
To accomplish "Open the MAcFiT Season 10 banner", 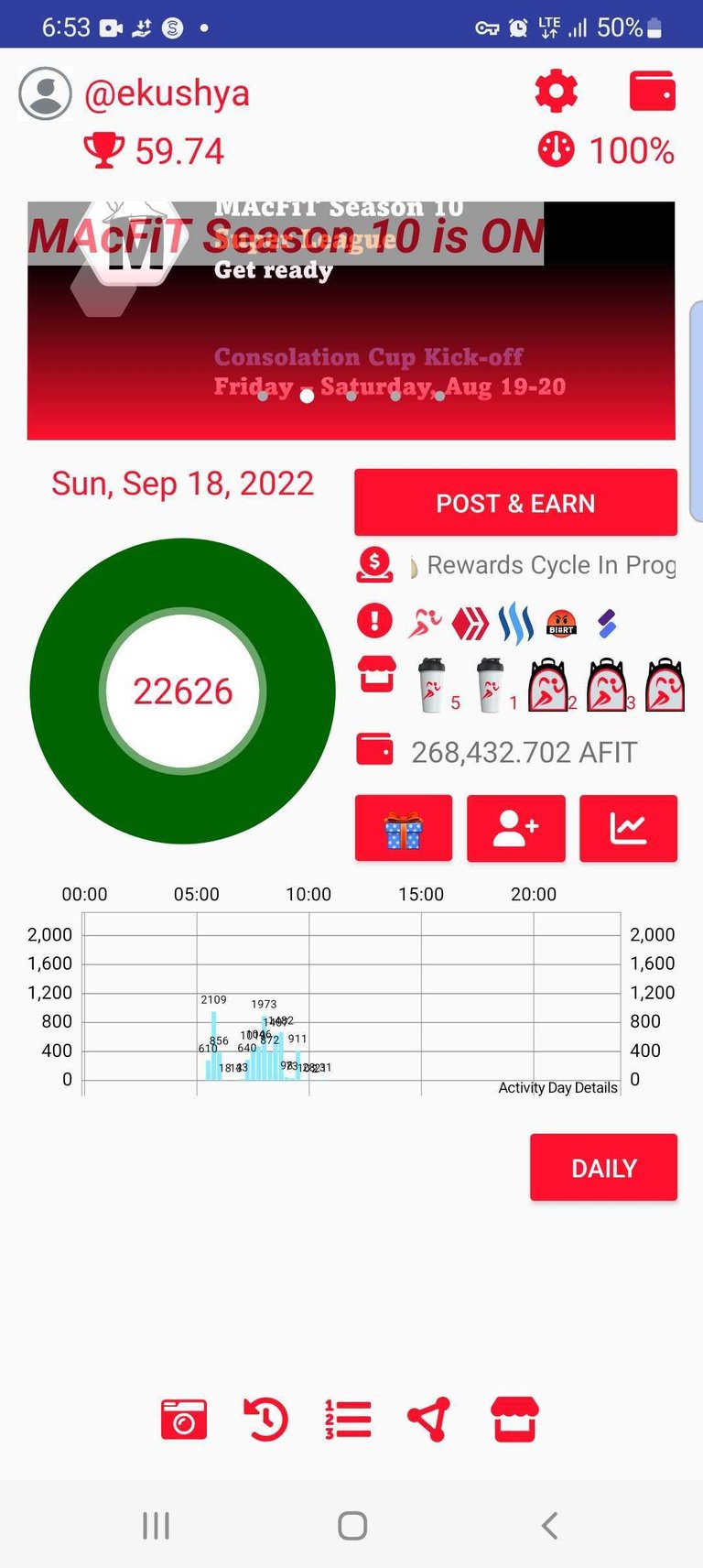I will click(x=351, y=321).
